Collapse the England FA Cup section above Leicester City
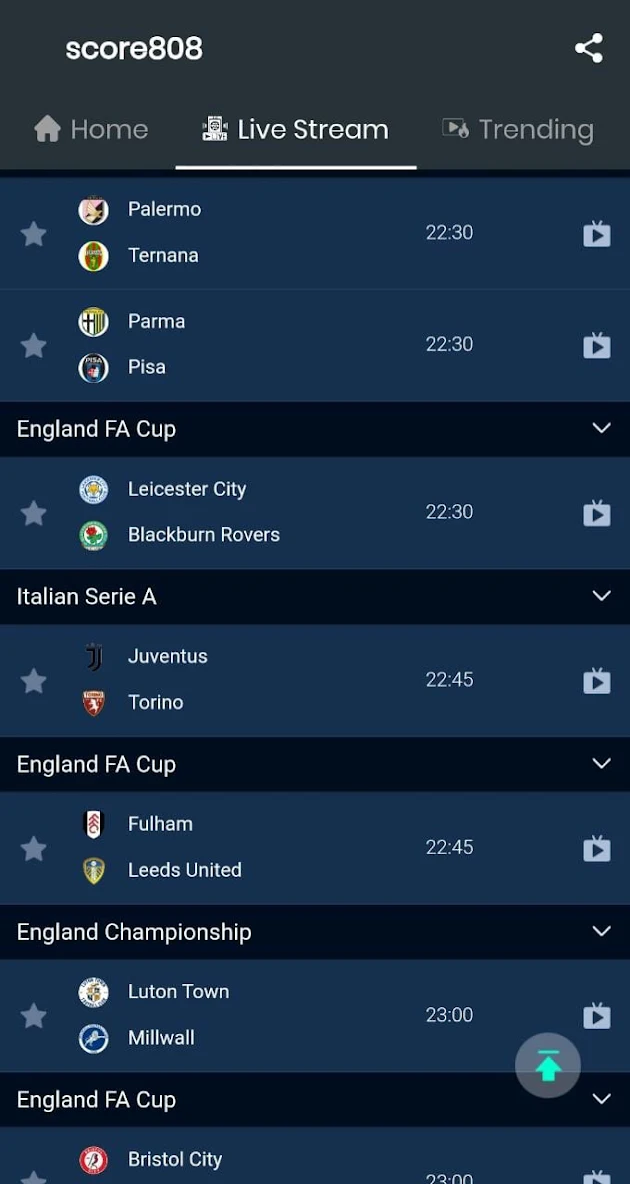 pyautogui.click(x=601, y=428)
